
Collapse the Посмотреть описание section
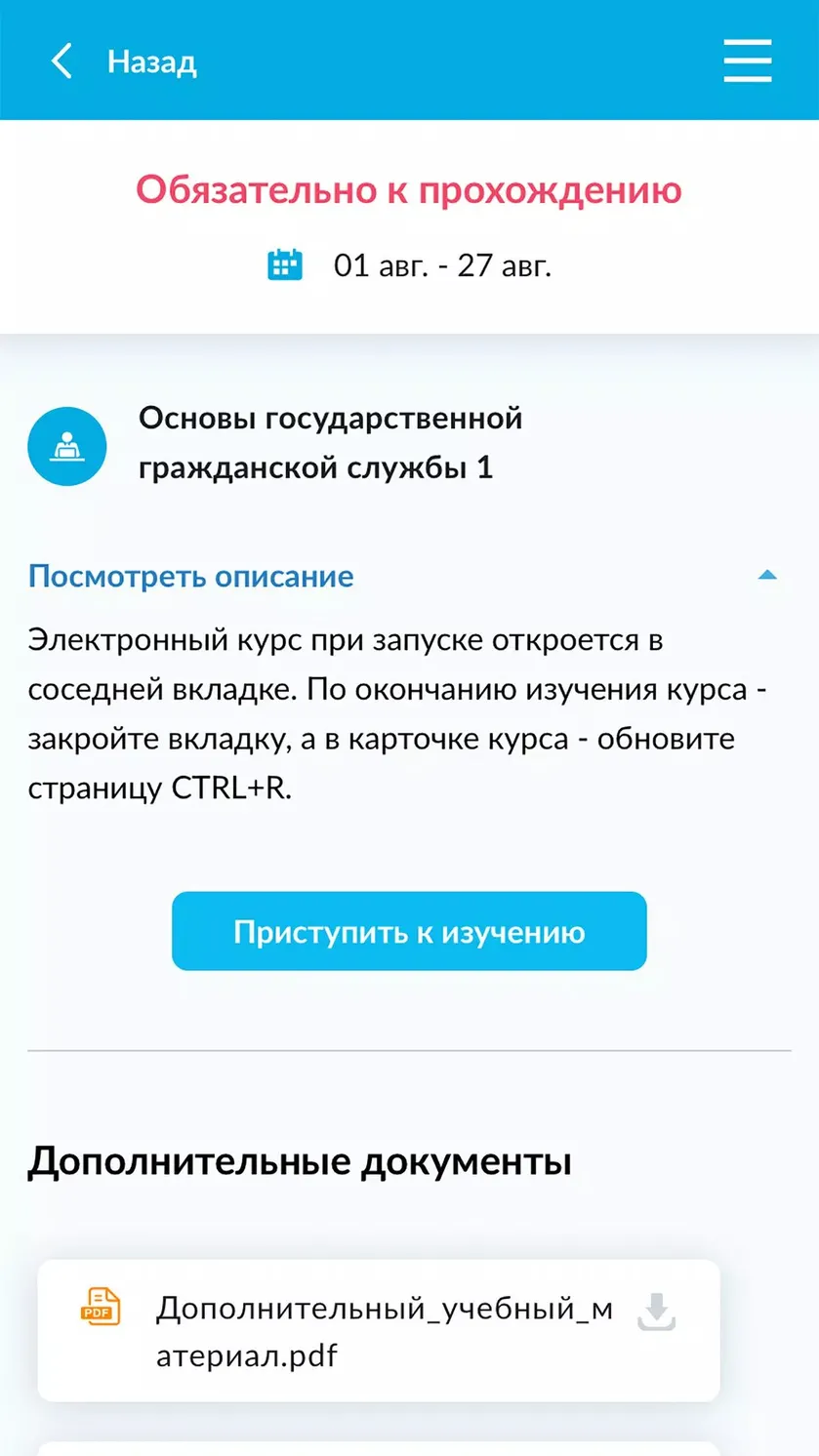pyautogui.click(x=767, y=575)
